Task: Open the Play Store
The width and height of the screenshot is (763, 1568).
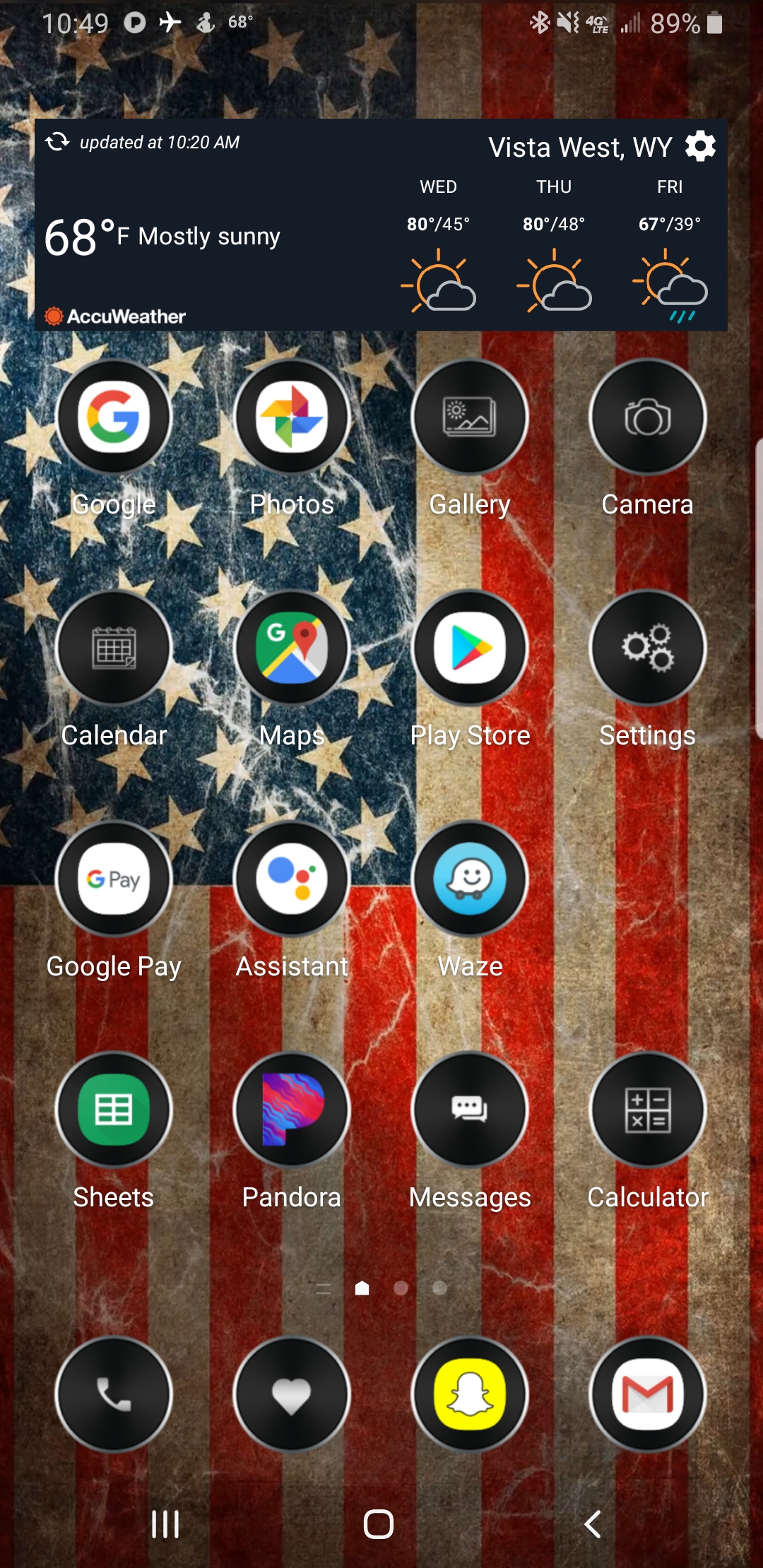Action: [470, 648]
